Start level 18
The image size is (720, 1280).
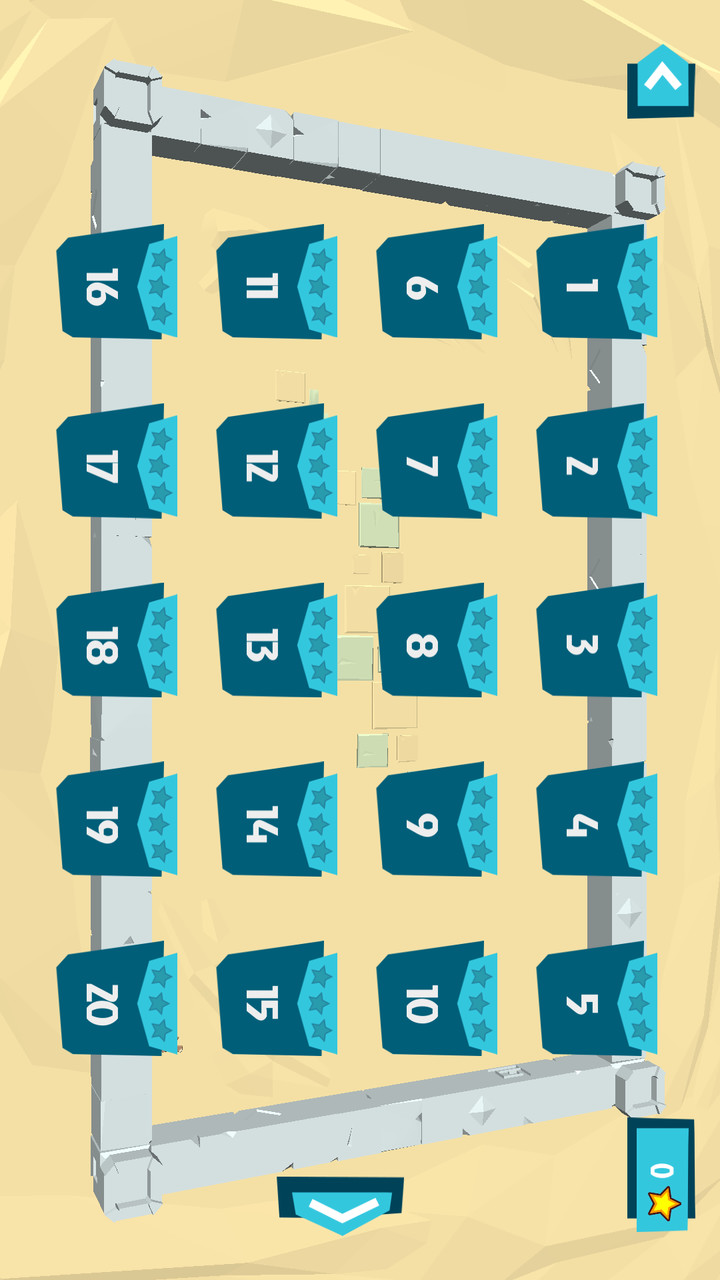point(115,640)
